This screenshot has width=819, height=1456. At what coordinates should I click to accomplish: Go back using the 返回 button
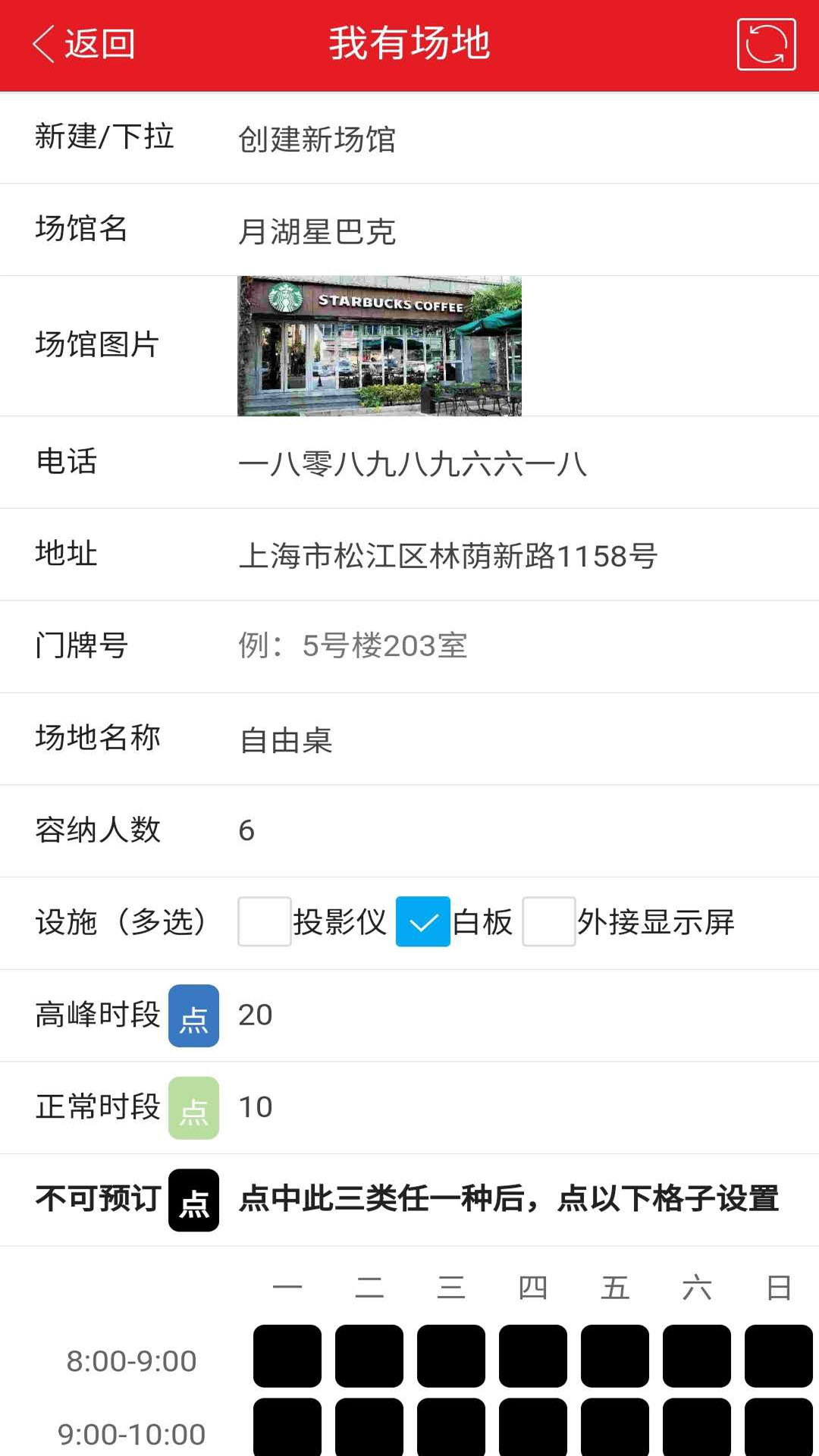[x=83, y=44]
